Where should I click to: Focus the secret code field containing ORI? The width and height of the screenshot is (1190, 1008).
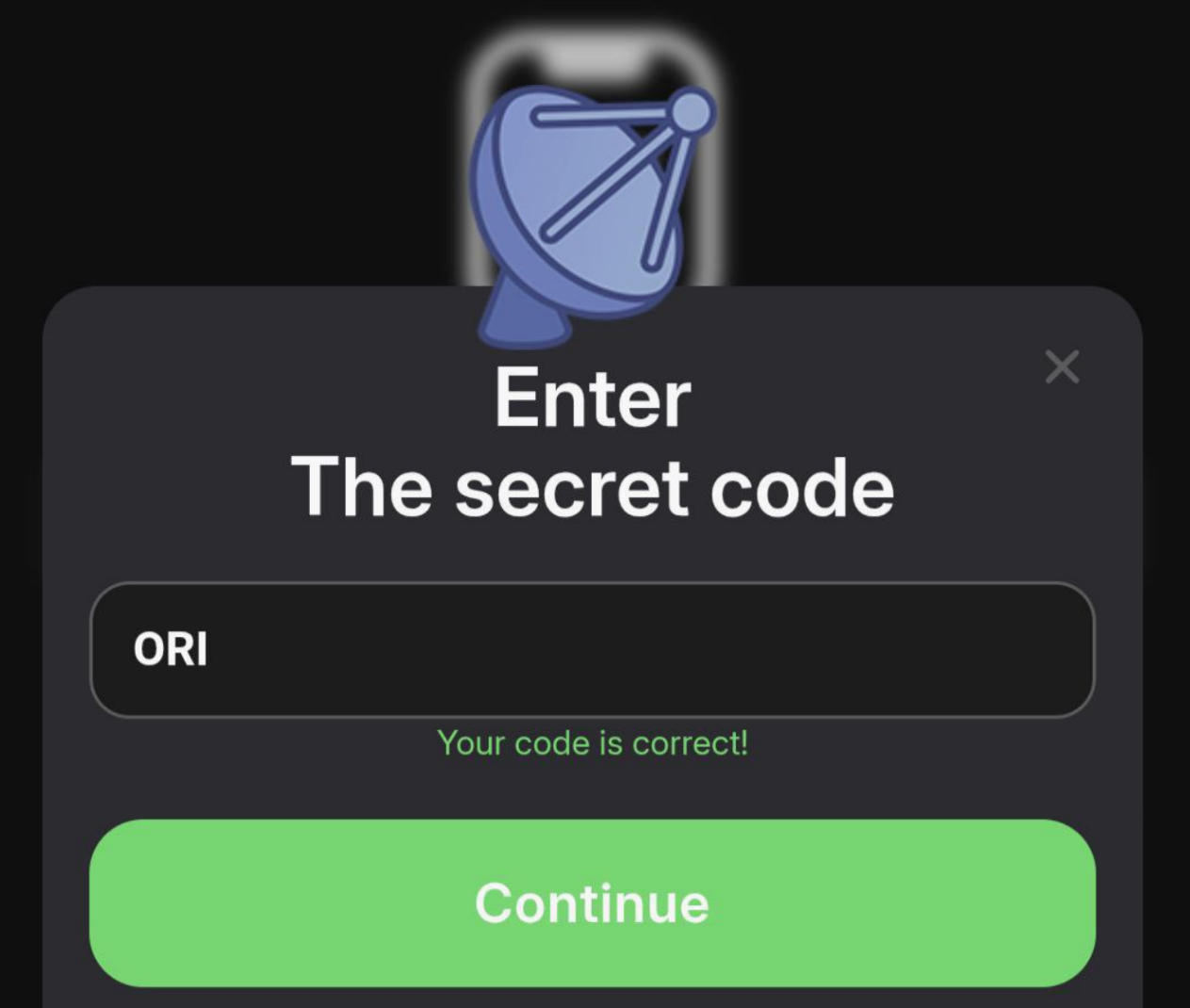(592, 649)
